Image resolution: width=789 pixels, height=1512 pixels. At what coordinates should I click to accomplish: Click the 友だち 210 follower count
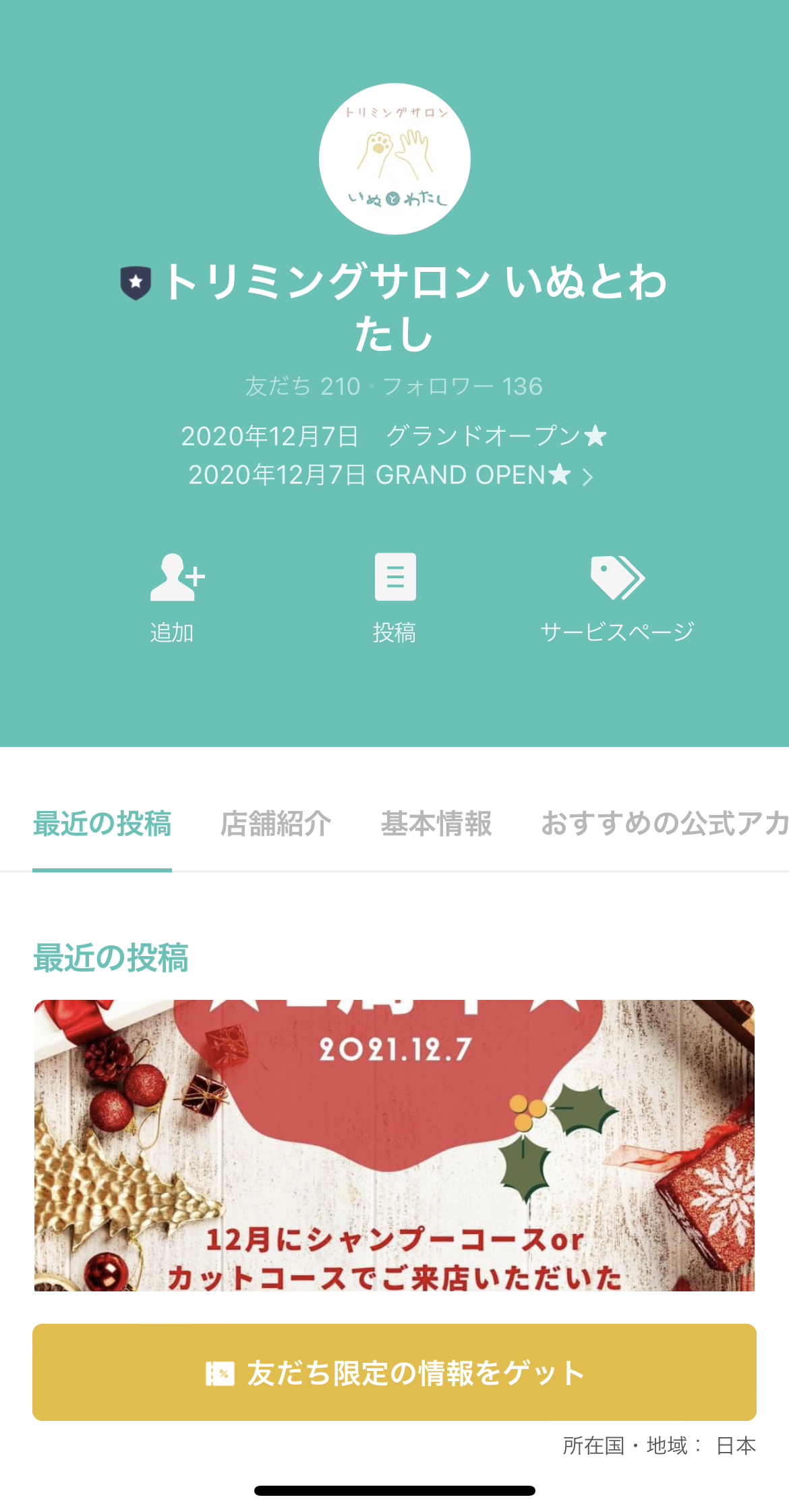[x=305, y=386]
